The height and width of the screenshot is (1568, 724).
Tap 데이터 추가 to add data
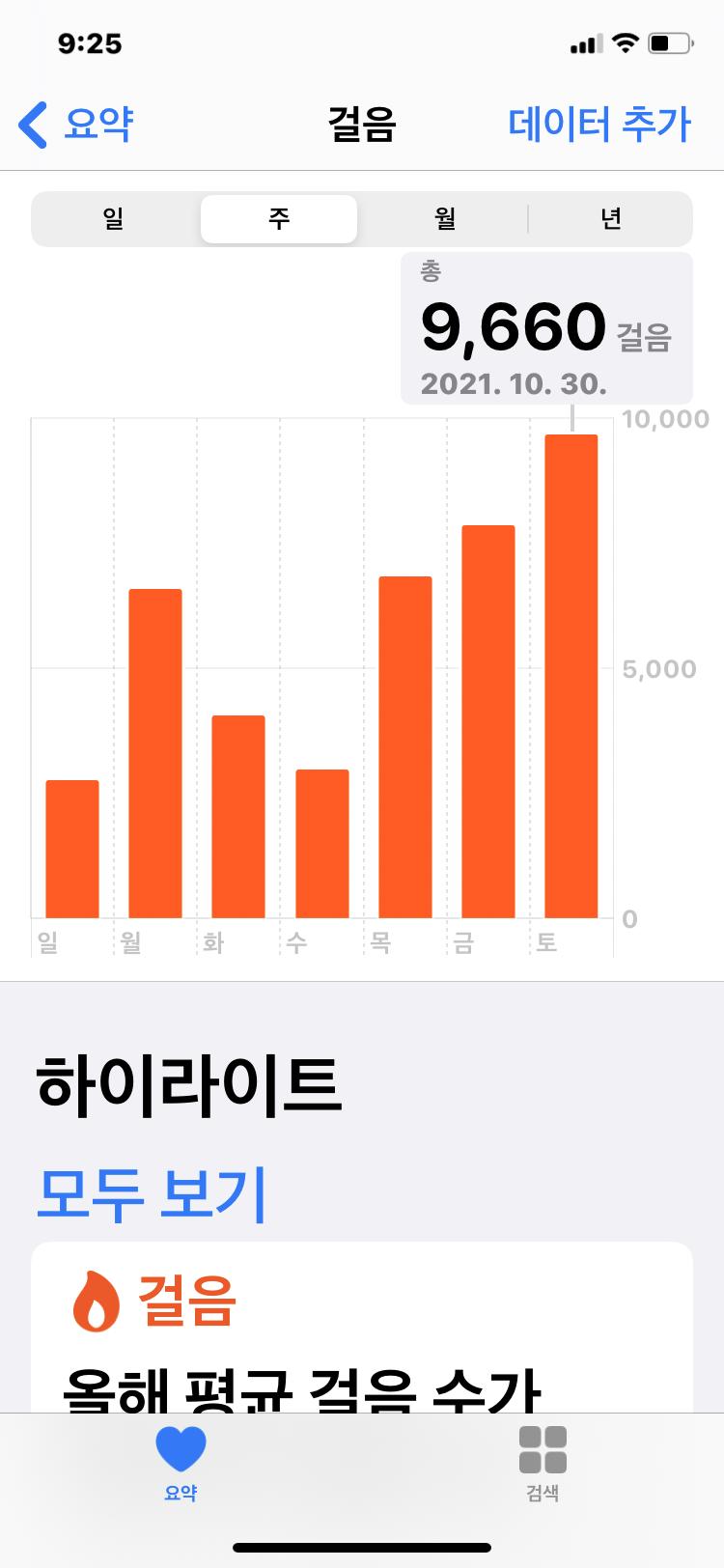pyautogui.click(x=599, y=125)
